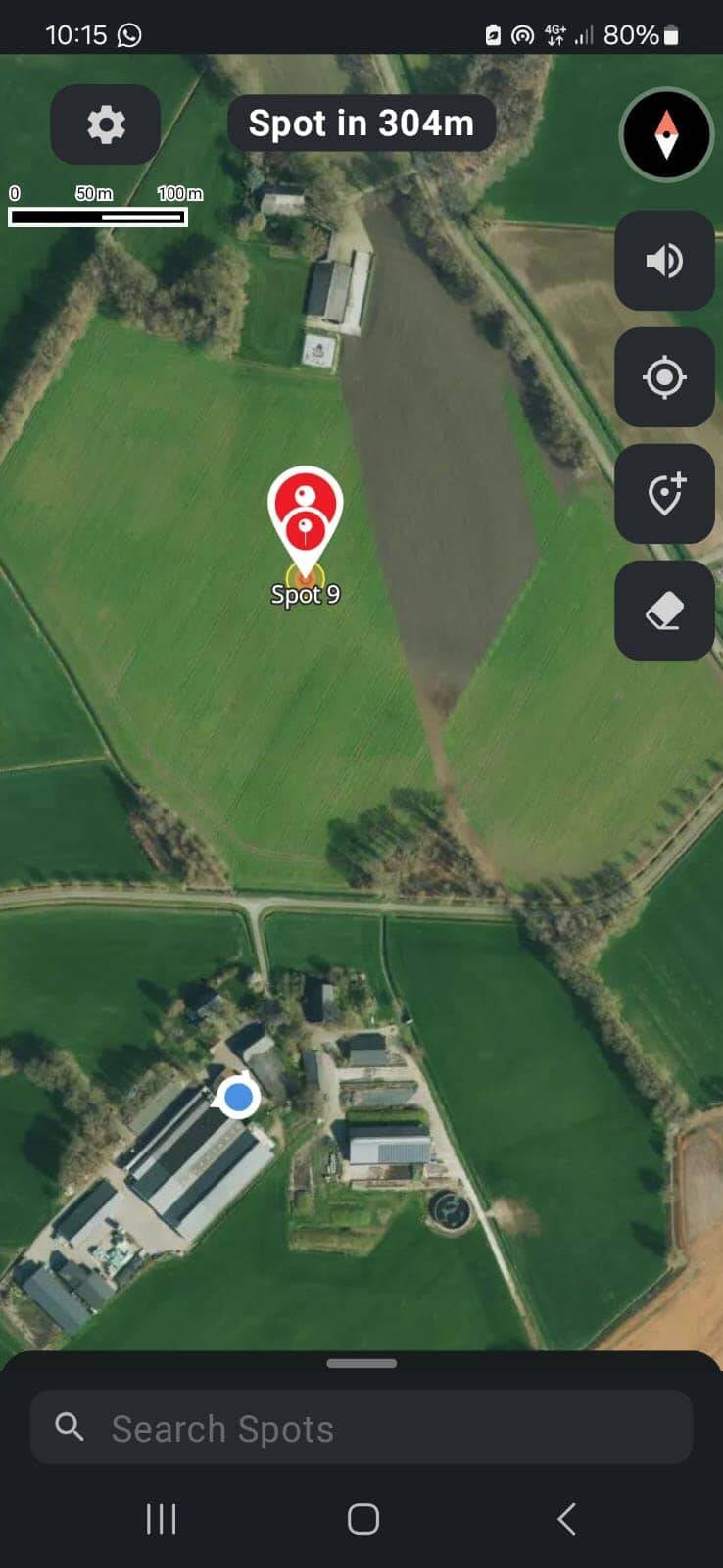The width and height of the screenshot is (723, 1568).
Task: Add a new spot pin
Action: (x=664, y=494)
